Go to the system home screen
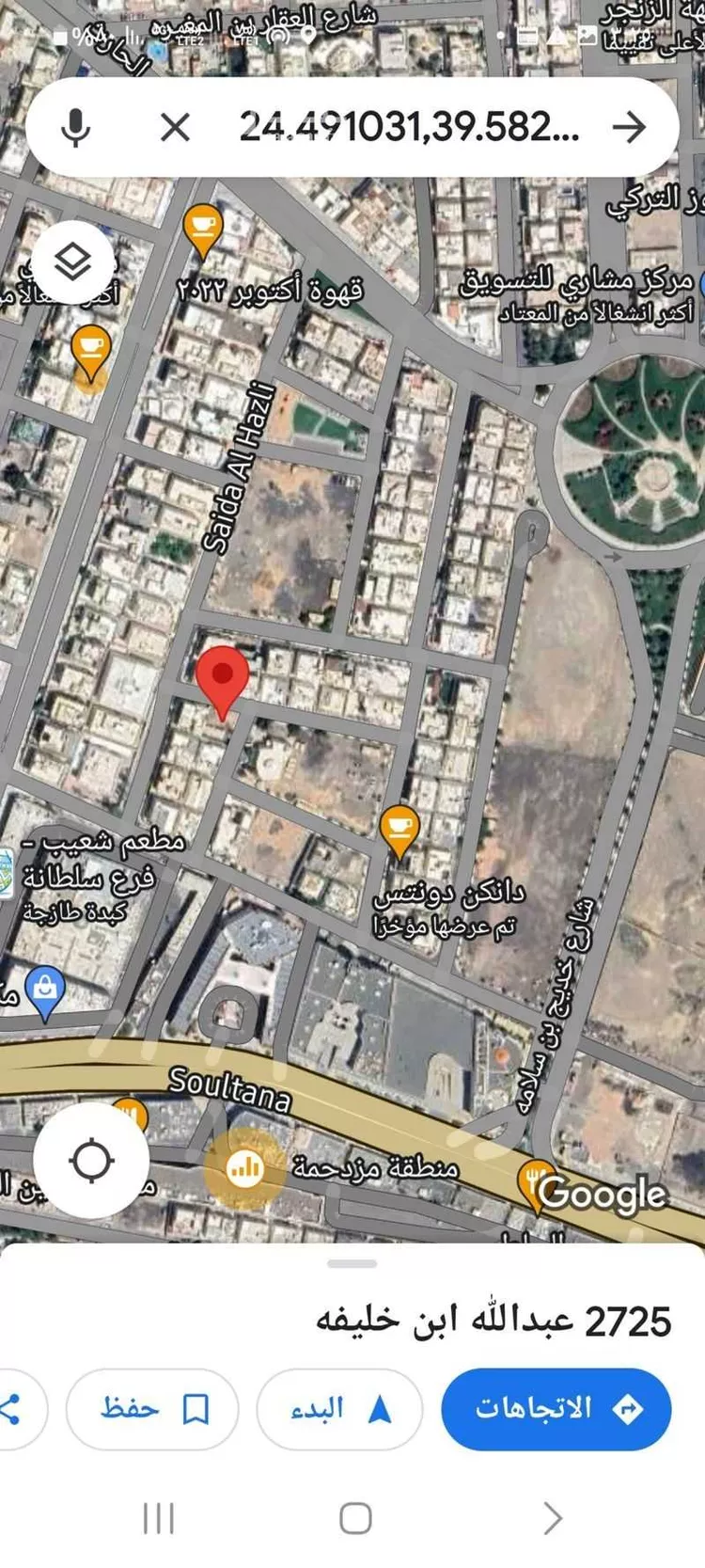The height and width of the screenshot is (1568, 705). 354,1517
